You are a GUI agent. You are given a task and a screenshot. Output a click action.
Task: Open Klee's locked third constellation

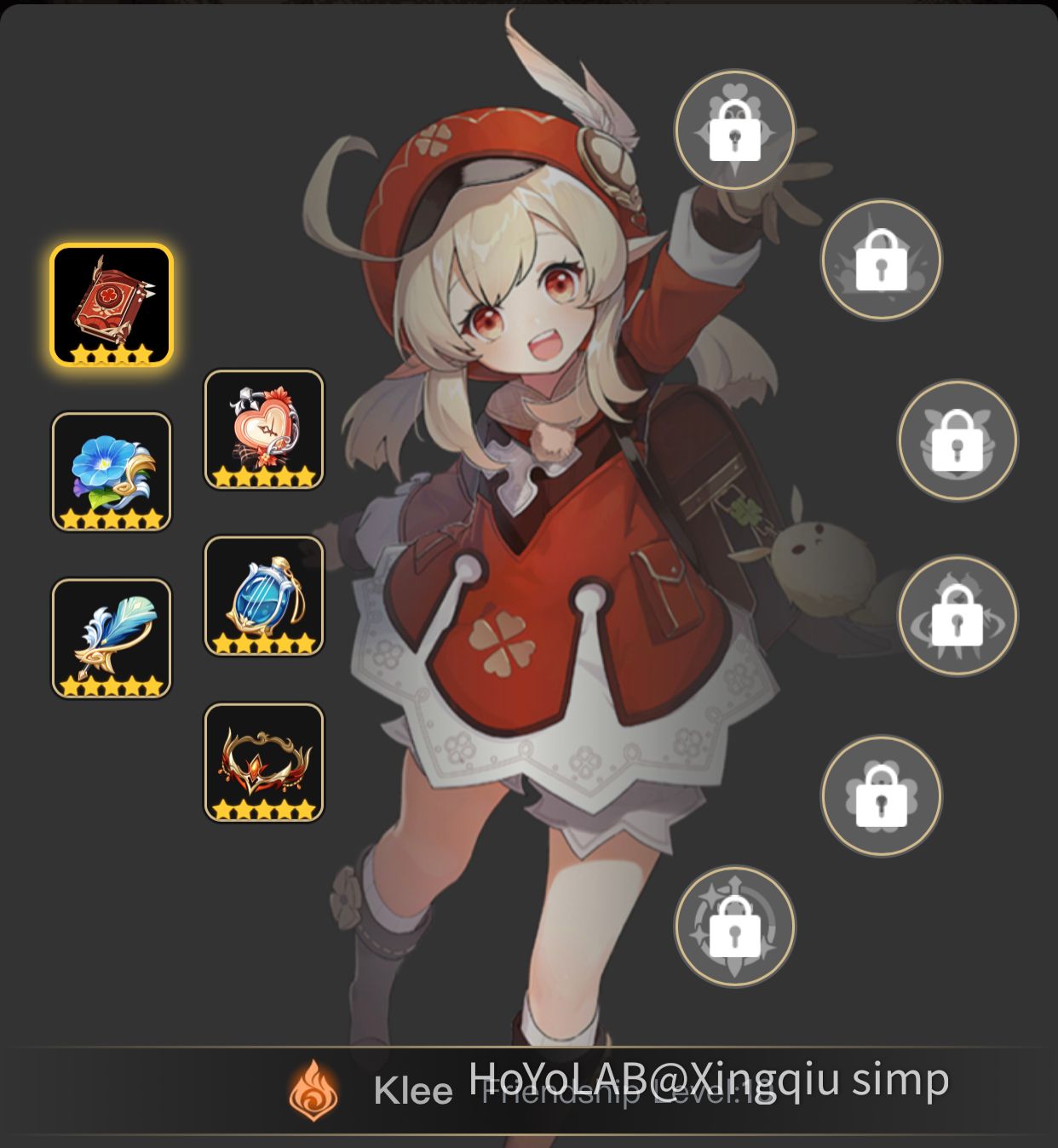point(957,440)
